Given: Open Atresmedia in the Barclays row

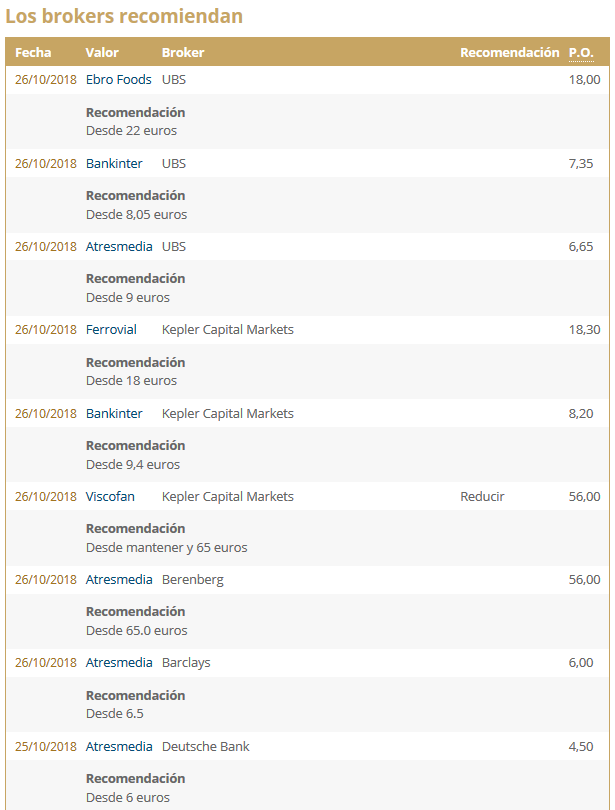Looking at the screenshot, I should 119,662.
